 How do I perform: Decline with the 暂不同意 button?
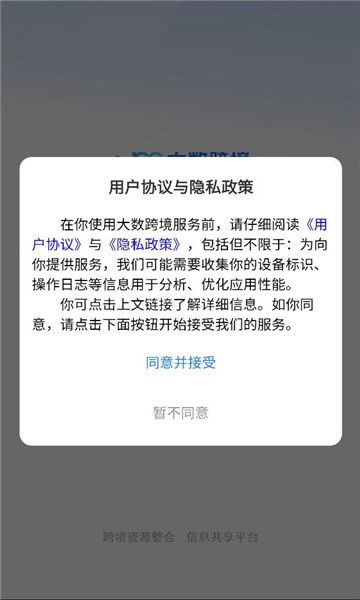(x=181, y=413)
